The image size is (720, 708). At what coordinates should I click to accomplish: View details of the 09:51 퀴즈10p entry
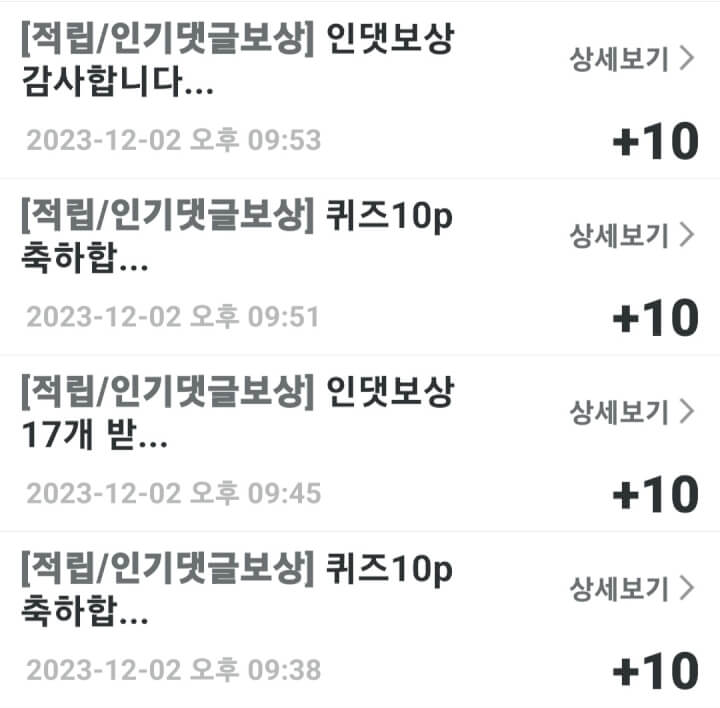pos(631,235)
